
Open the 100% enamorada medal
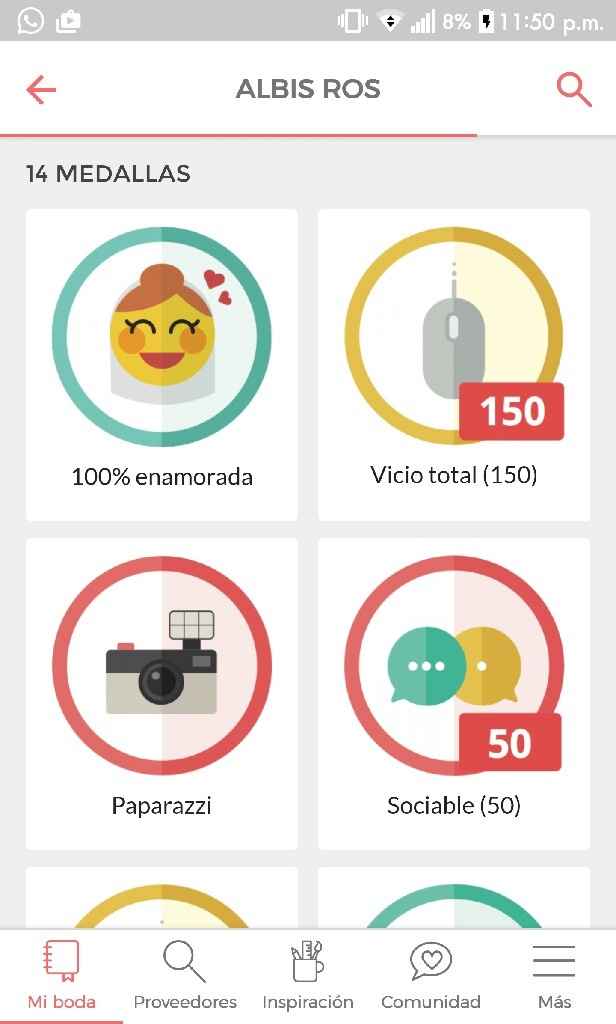pyautogui.click(x=162, y=365)
